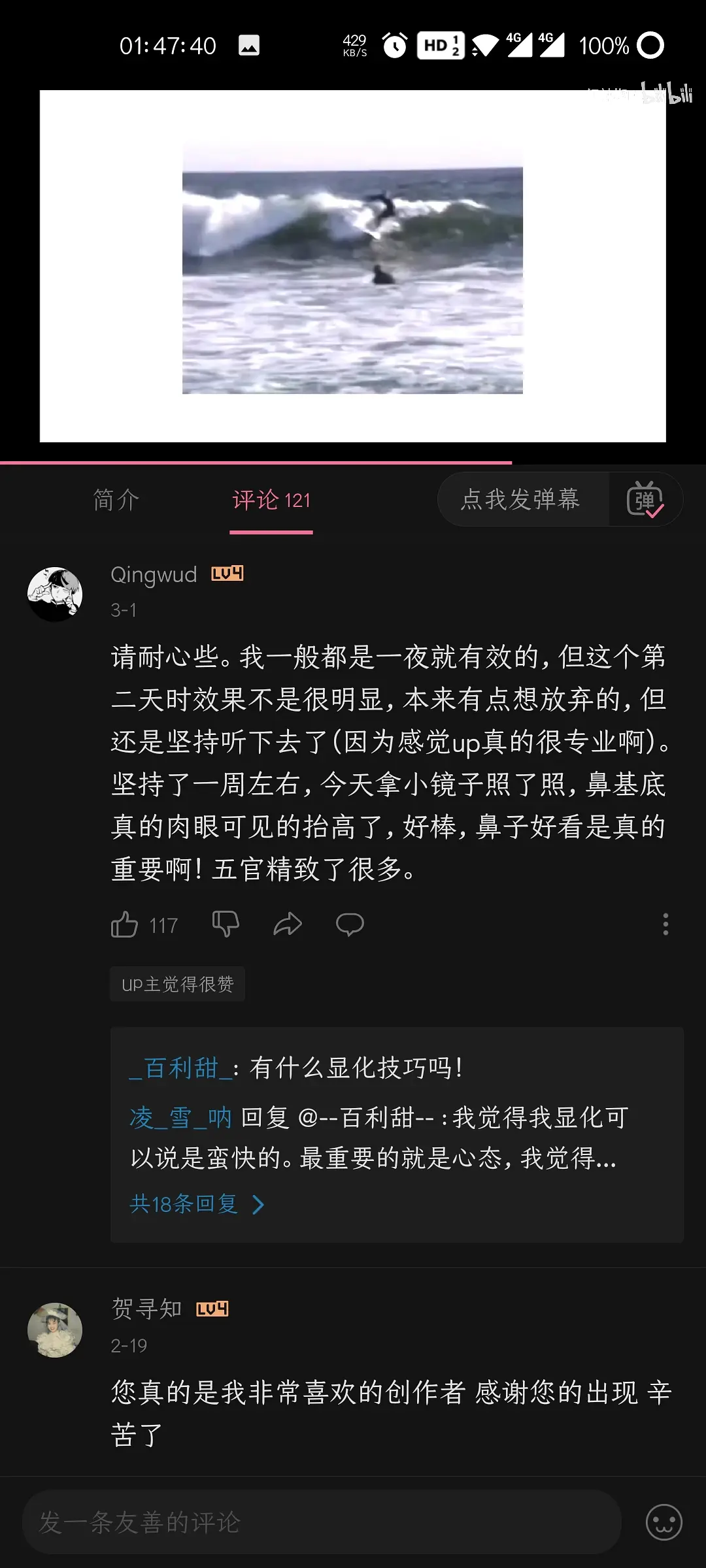Open 凌_雪_呐's profile from the reply
706x1568 pixels.
[x=181, y=1118]
